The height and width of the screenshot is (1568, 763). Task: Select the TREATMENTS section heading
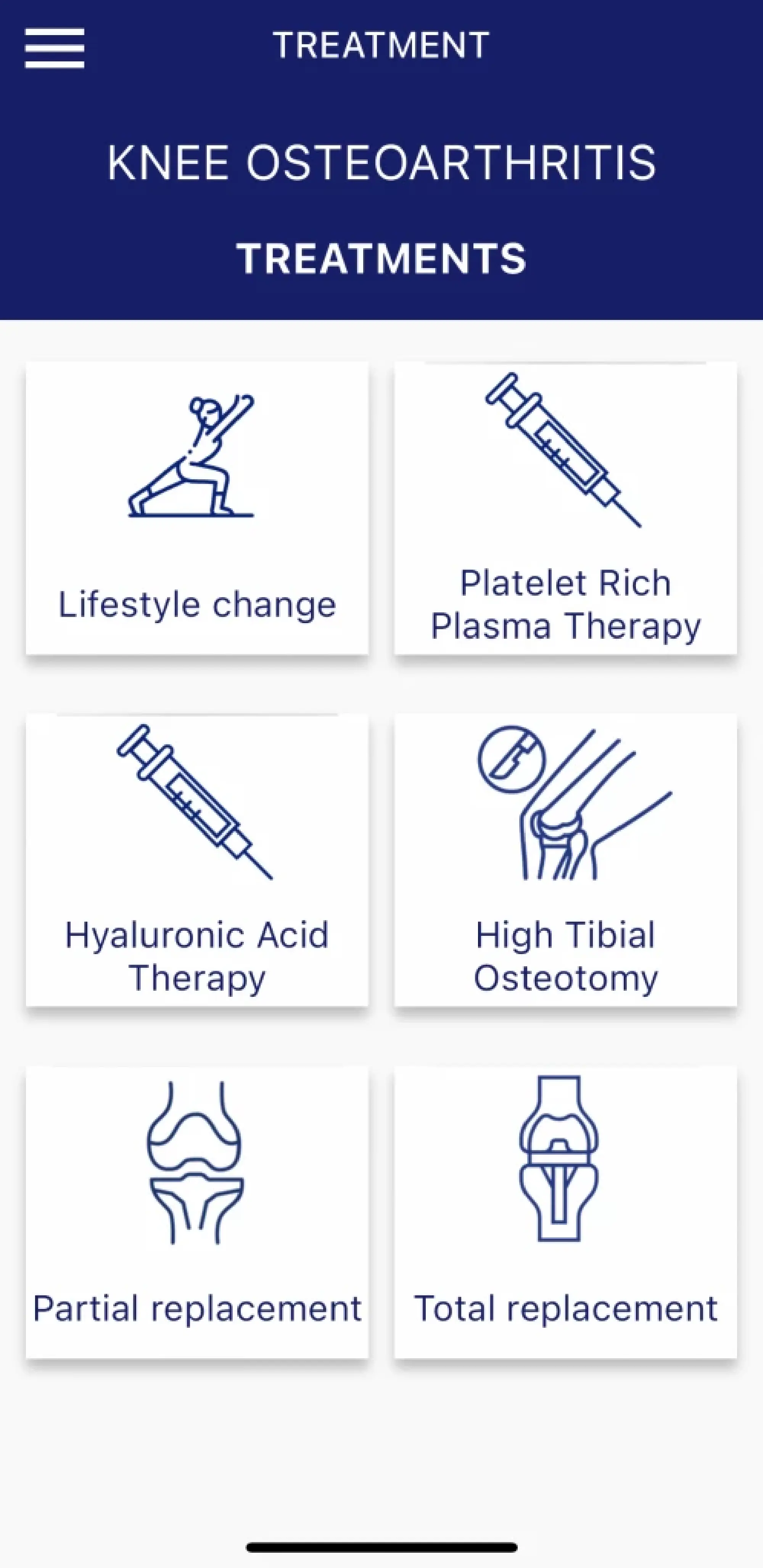point(382,258)
